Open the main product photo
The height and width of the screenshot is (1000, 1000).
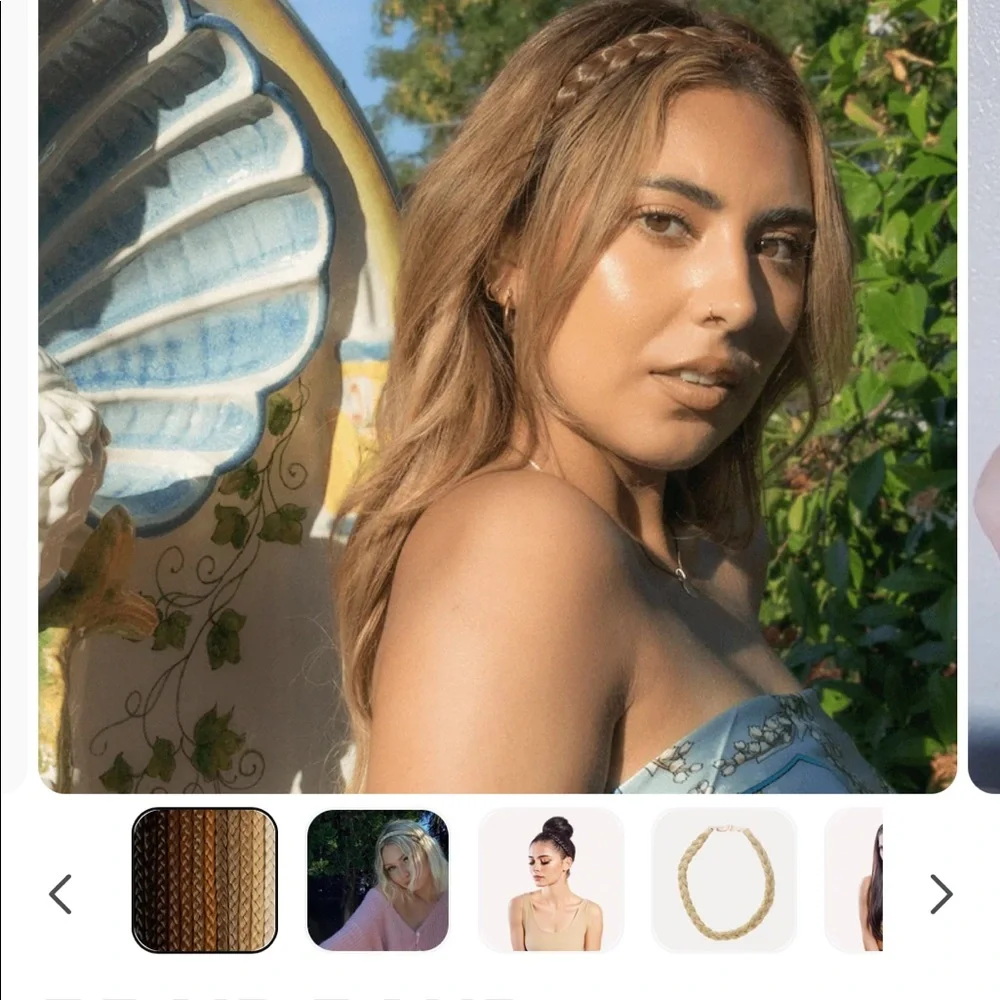[x=497, y=395]
